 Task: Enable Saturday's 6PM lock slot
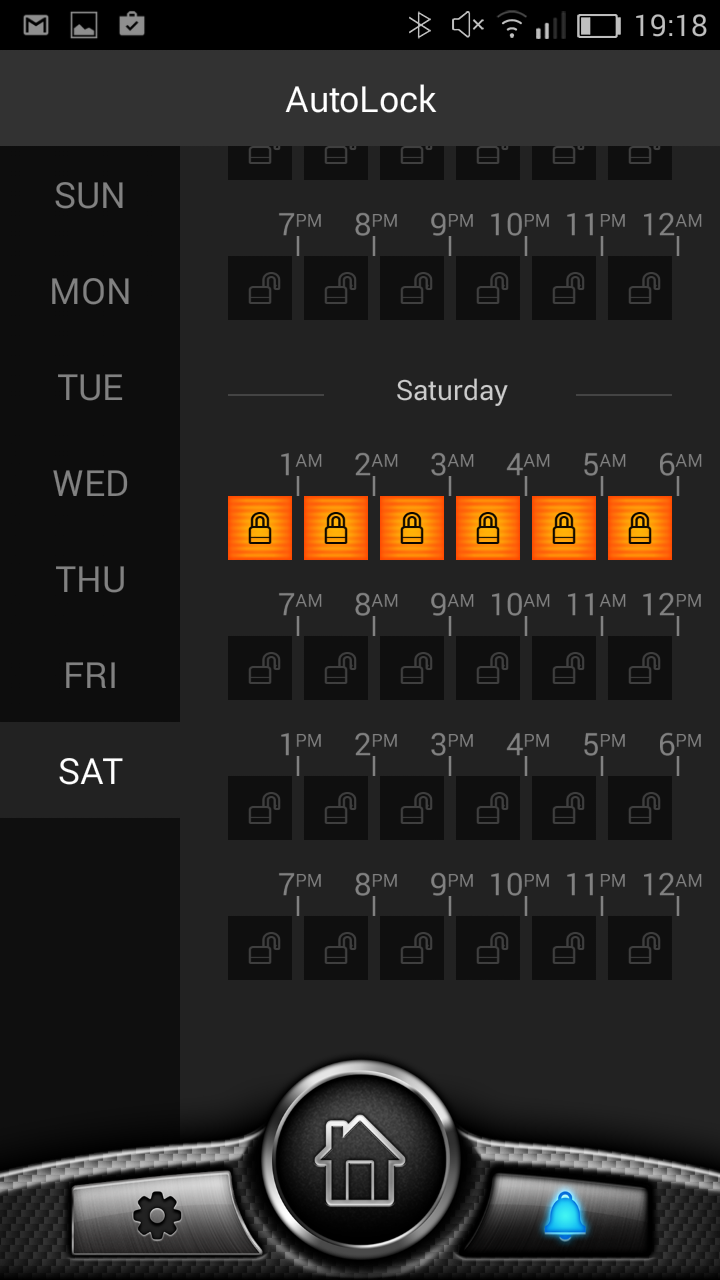640,808
